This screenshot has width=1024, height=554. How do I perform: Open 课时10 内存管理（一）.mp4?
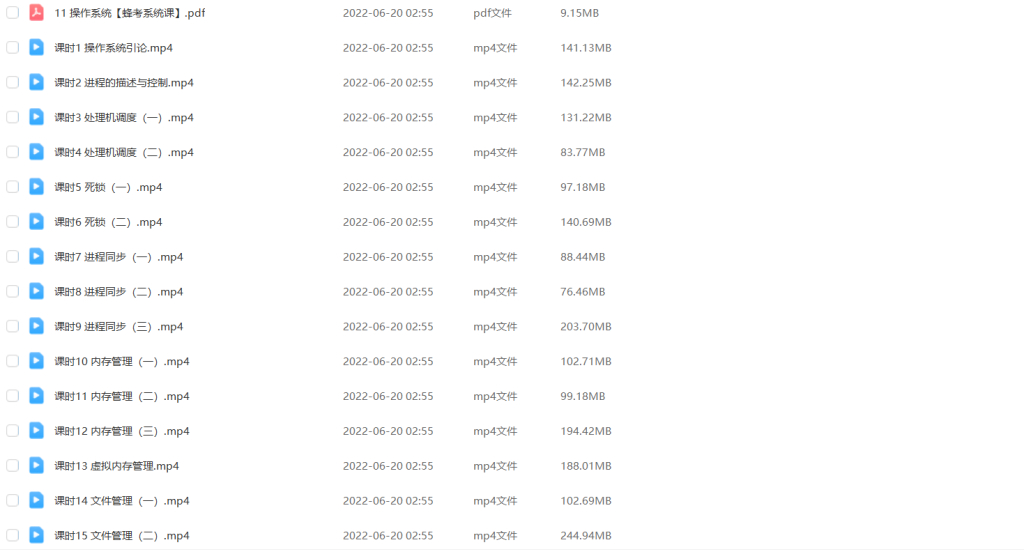point(121,361)
